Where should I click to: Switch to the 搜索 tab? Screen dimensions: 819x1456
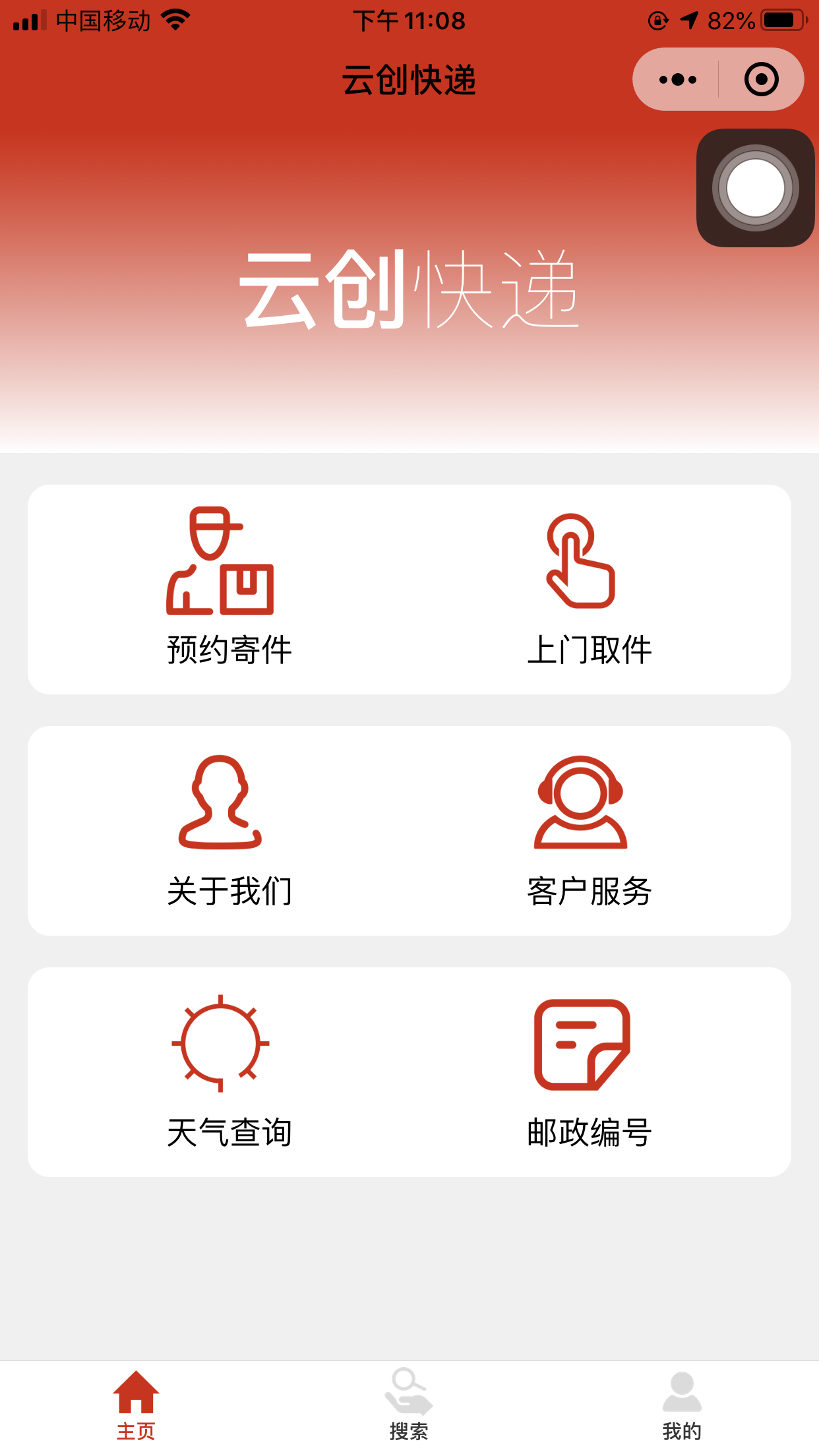(409, 1405)
